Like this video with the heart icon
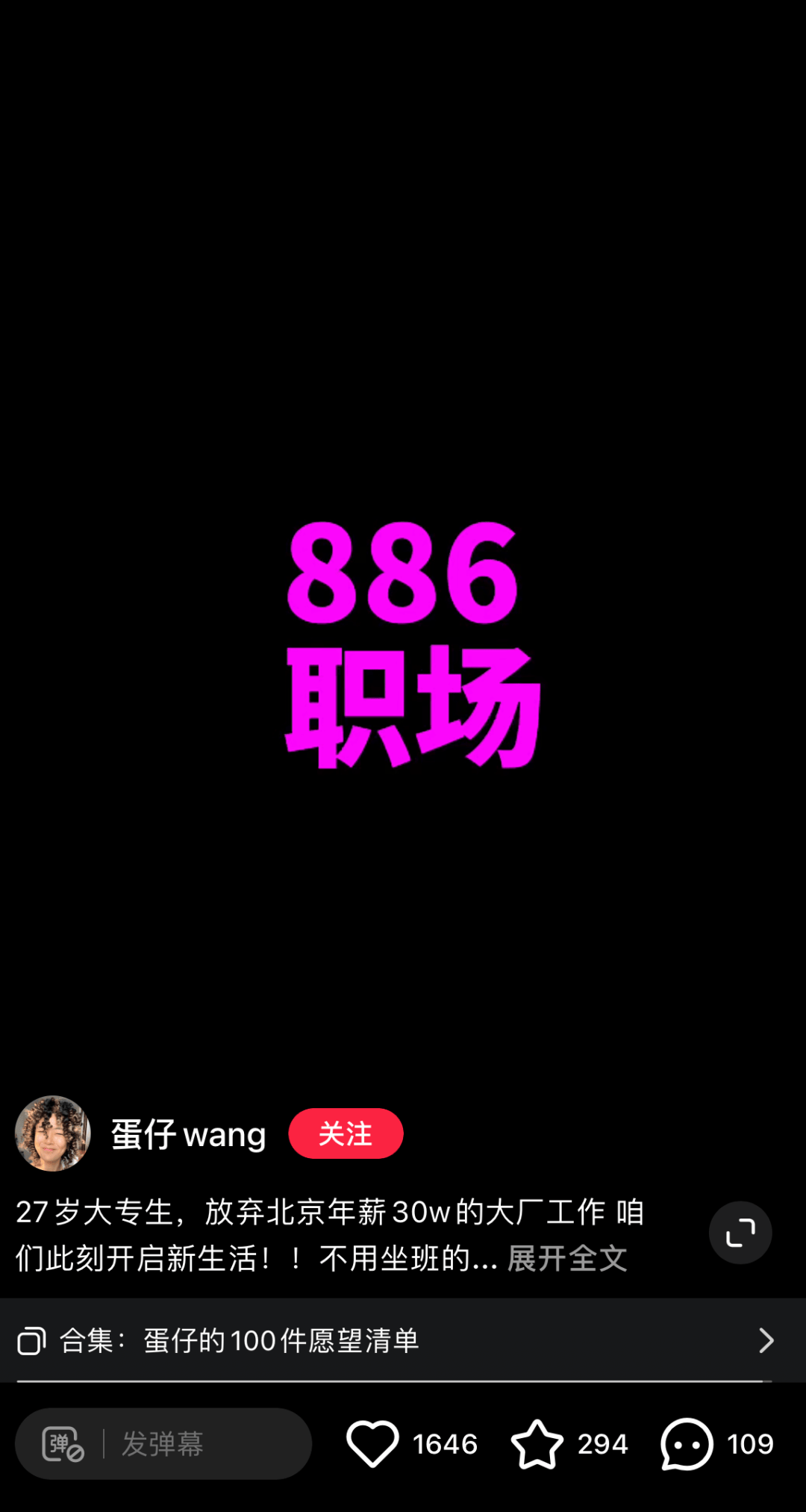The image size is (806, 1512). (x=372, y=1443)
